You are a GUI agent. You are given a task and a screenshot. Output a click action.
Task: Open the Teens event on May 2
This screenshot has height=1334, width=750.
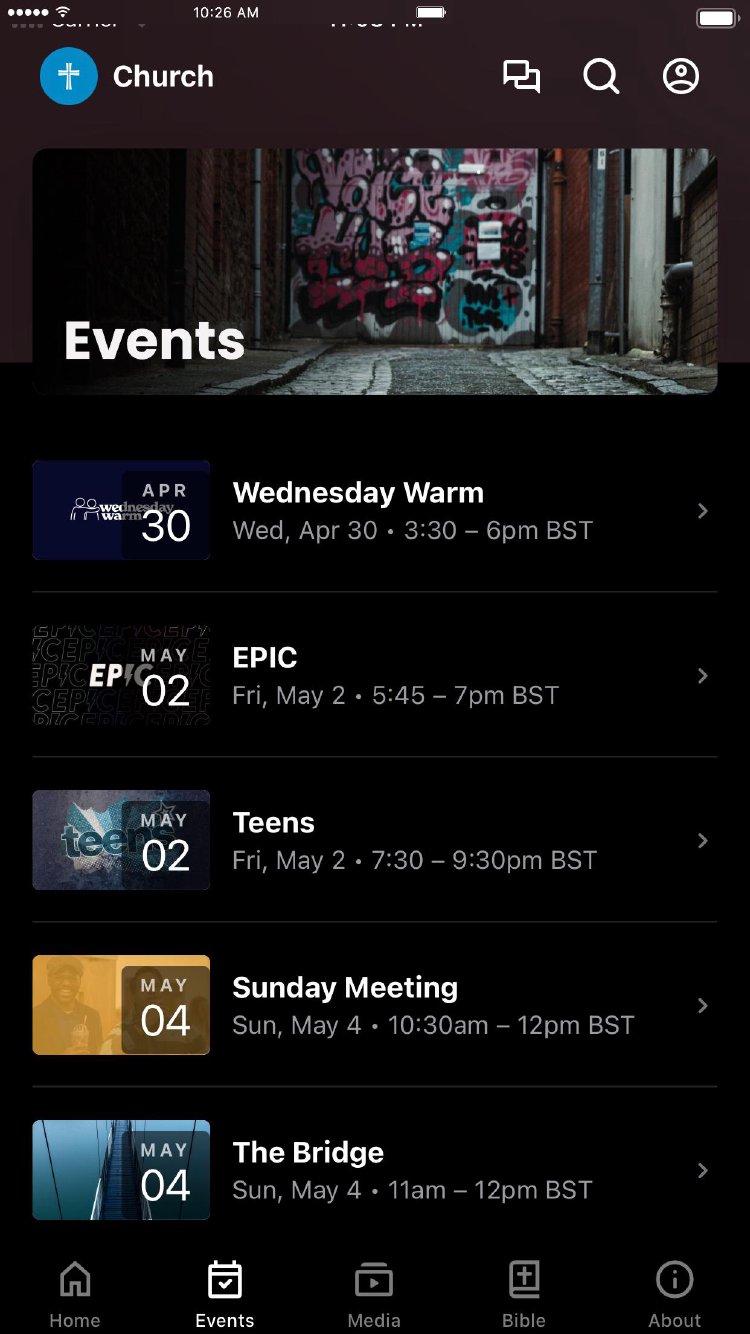374,841
